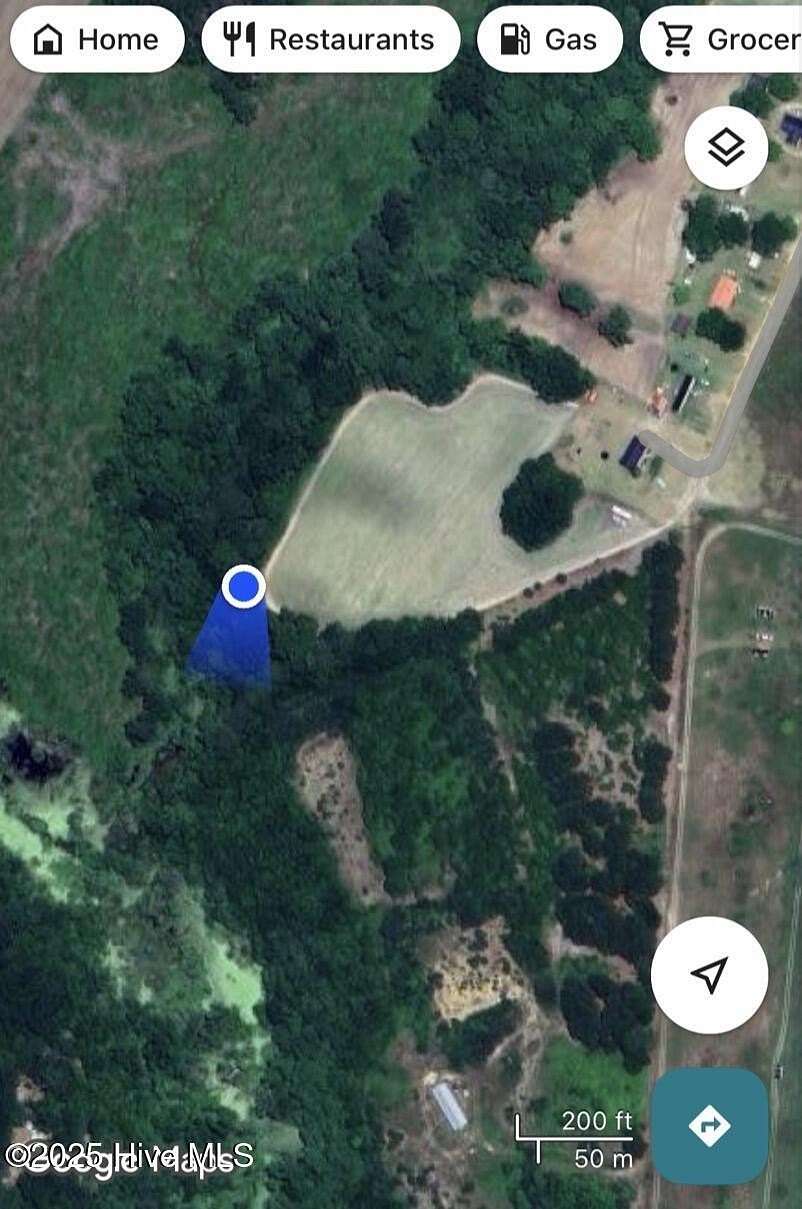Start directions with the teal navigation icon
The image size is (802, 1209).
pyautogui.click(x=708, y=1124)
